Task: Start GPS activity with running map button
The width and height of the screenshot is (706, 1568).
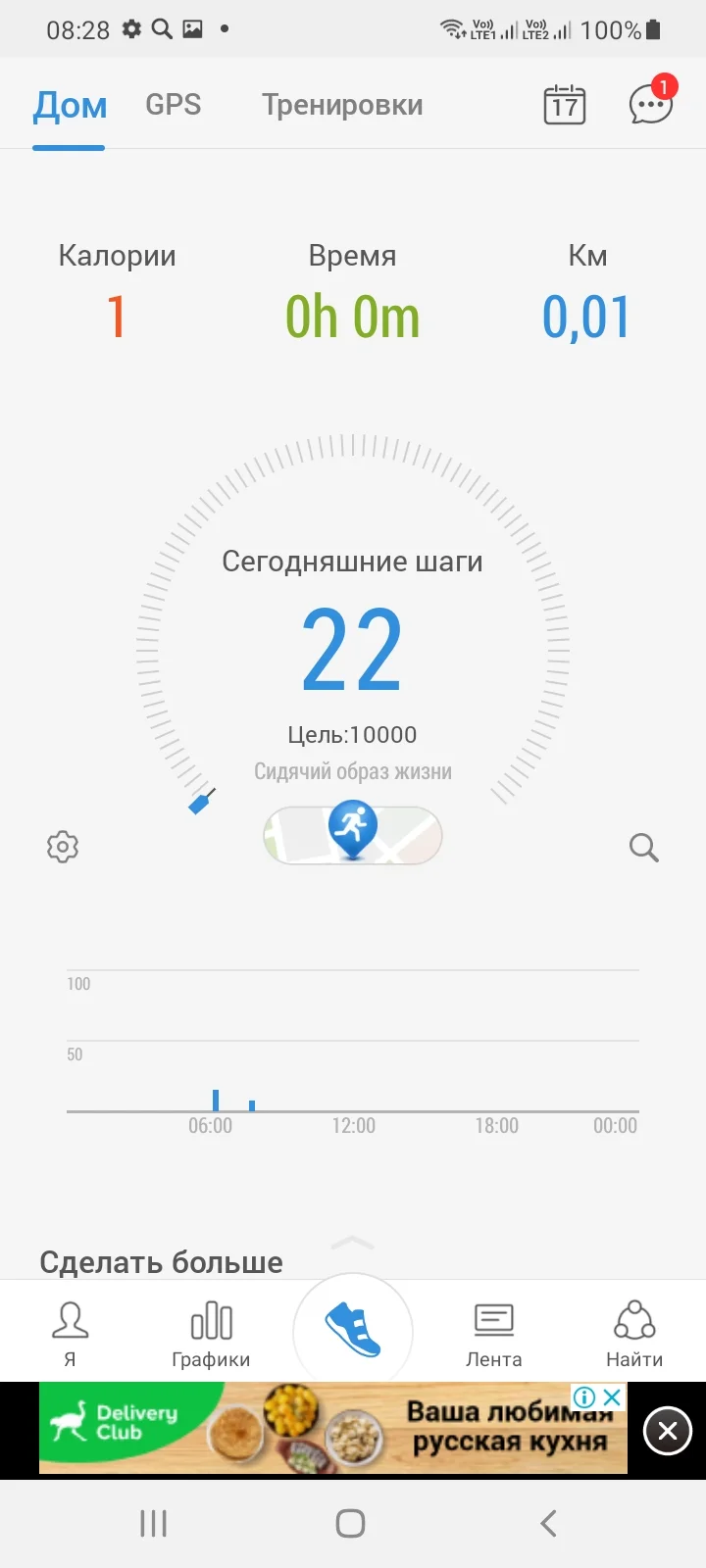Action: click(353, 835)
